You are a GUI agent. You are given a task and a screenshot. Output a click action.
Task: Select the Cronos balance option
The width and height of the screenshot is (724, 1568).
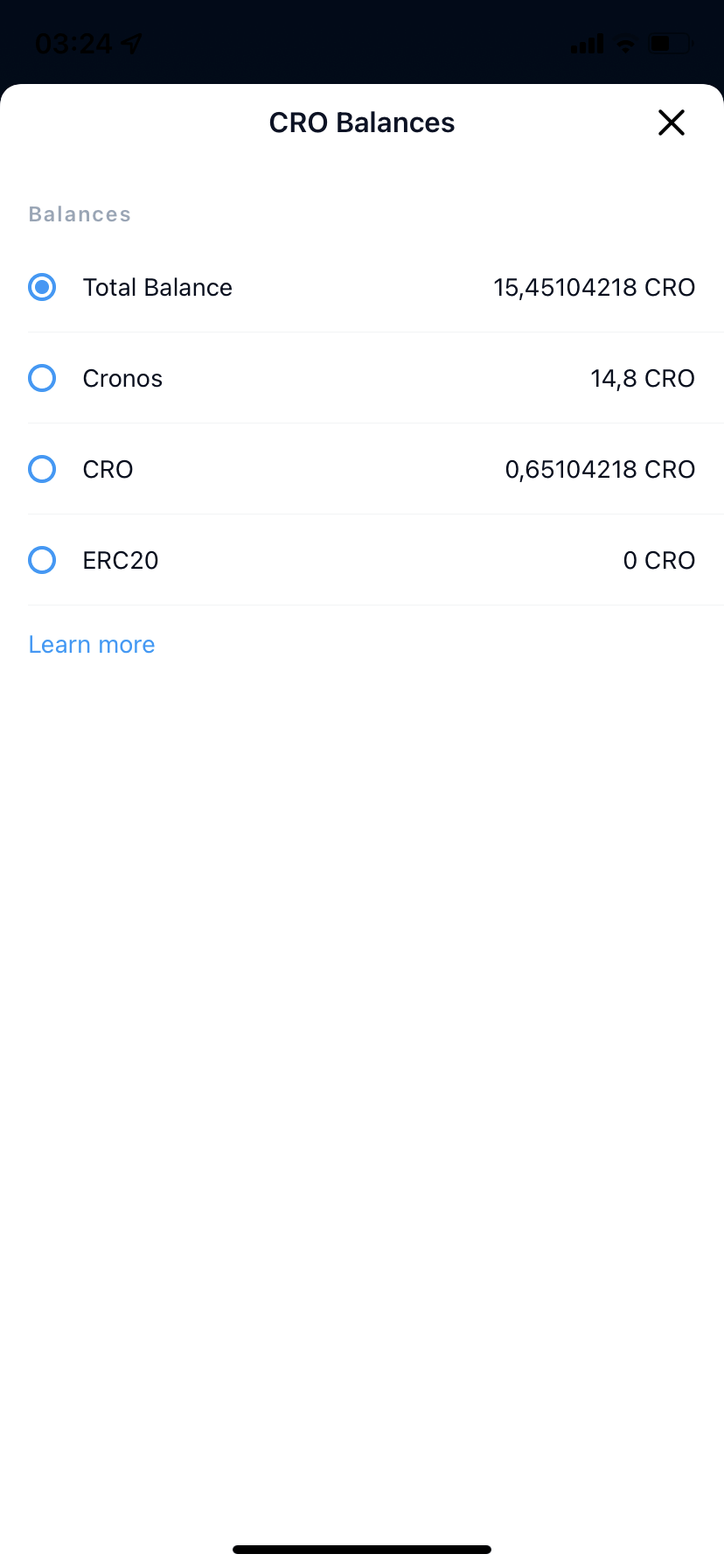tap(41, 378)
